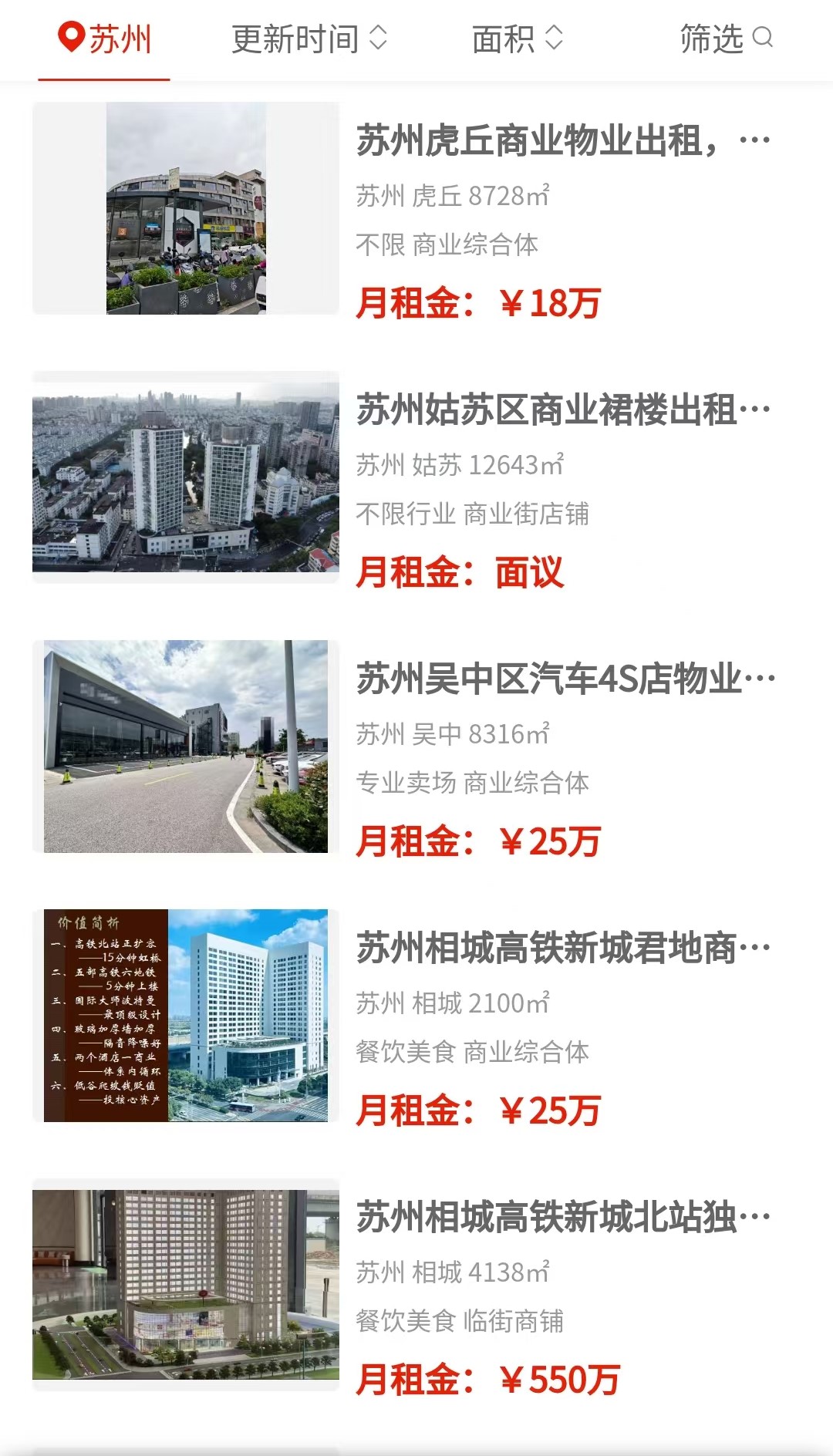
Task: Open the 苏州姑苏区商业裙楼出租 listing
Action: pos(416,477)
